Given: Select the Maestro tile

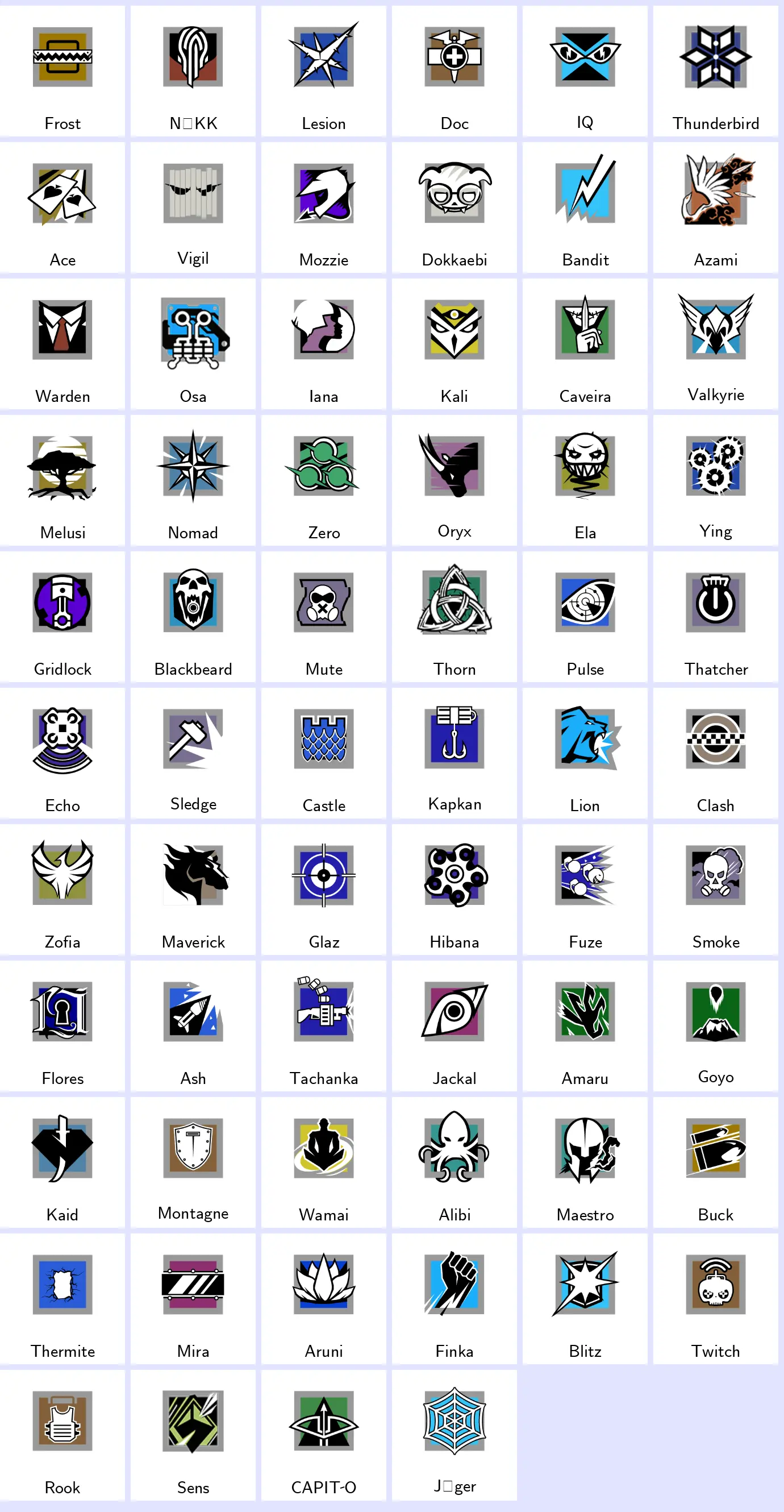Looking at the screenshot, I should pos(585,1162).
